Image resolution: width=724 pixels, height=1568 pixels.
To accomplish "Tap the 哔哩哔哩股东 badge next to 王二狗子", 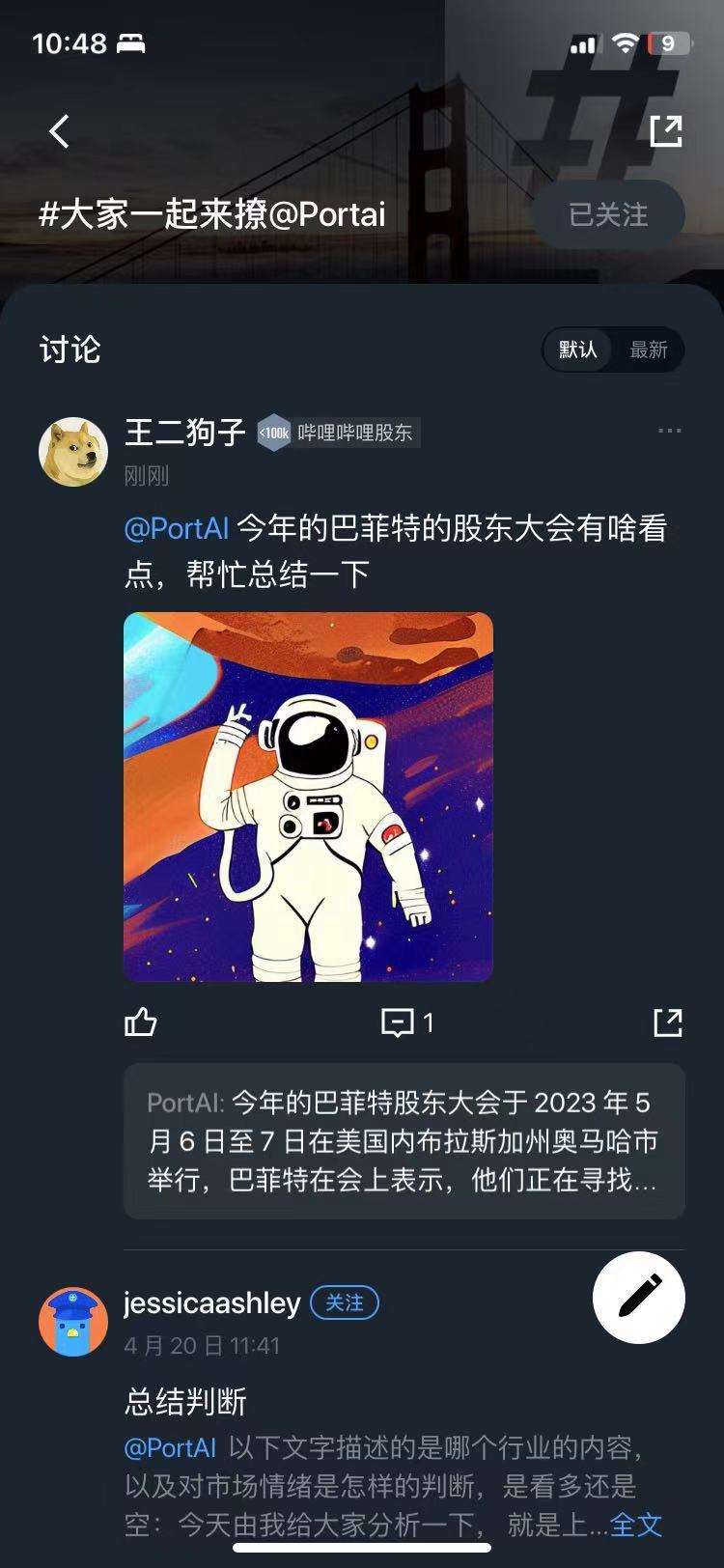I will (x=353, y=433).
